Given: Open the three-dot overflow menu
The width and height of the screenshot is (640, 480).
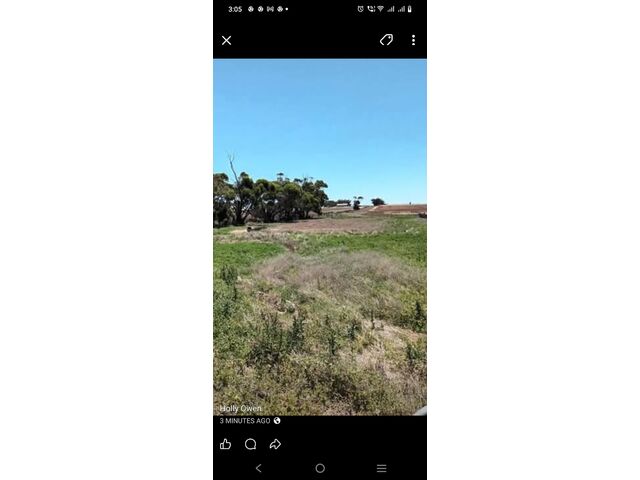Looking at the screenshot, I should [x=413, y=40].
